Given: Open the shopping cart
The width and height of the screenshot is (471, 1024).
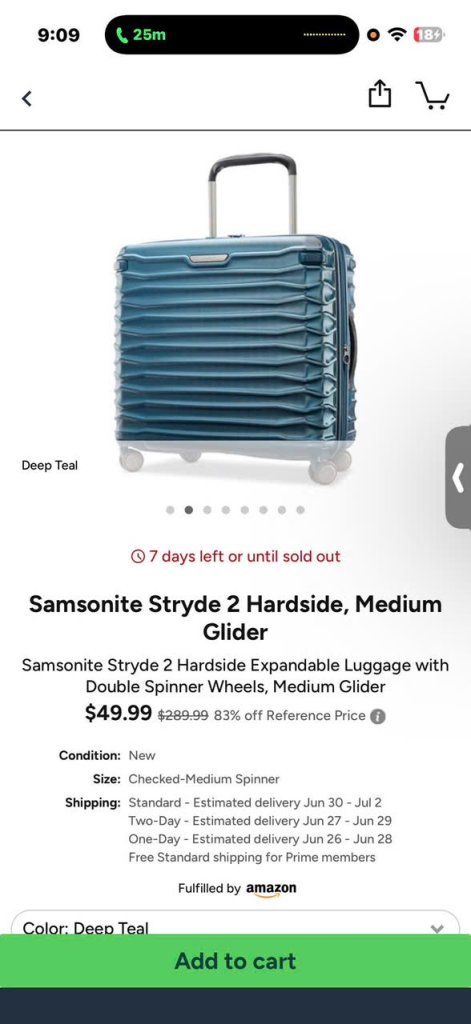Looking at the screenshot, I should pyautogui.click(x=432, y=95).
